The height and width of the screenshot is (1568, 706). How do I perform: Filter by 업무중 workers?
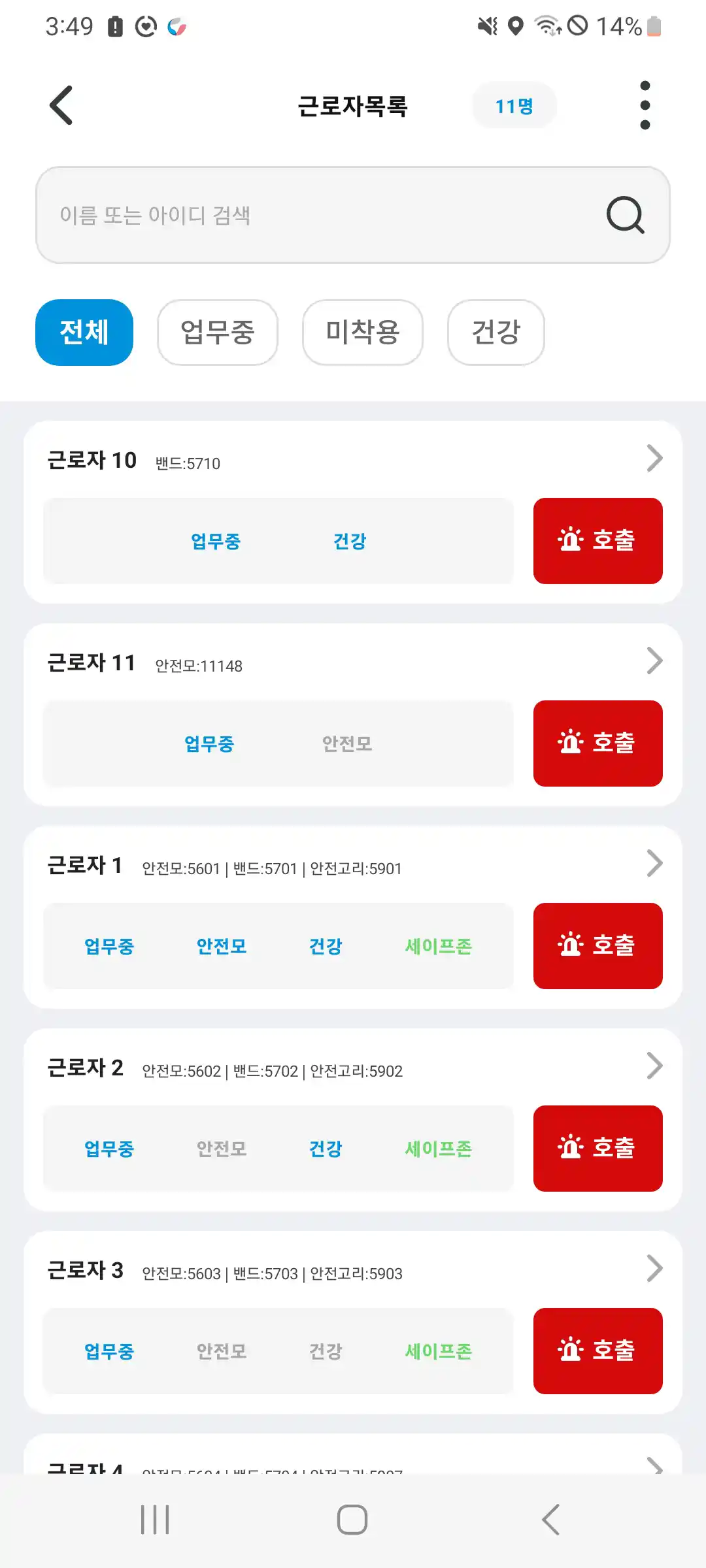click(x=217, y=332)
